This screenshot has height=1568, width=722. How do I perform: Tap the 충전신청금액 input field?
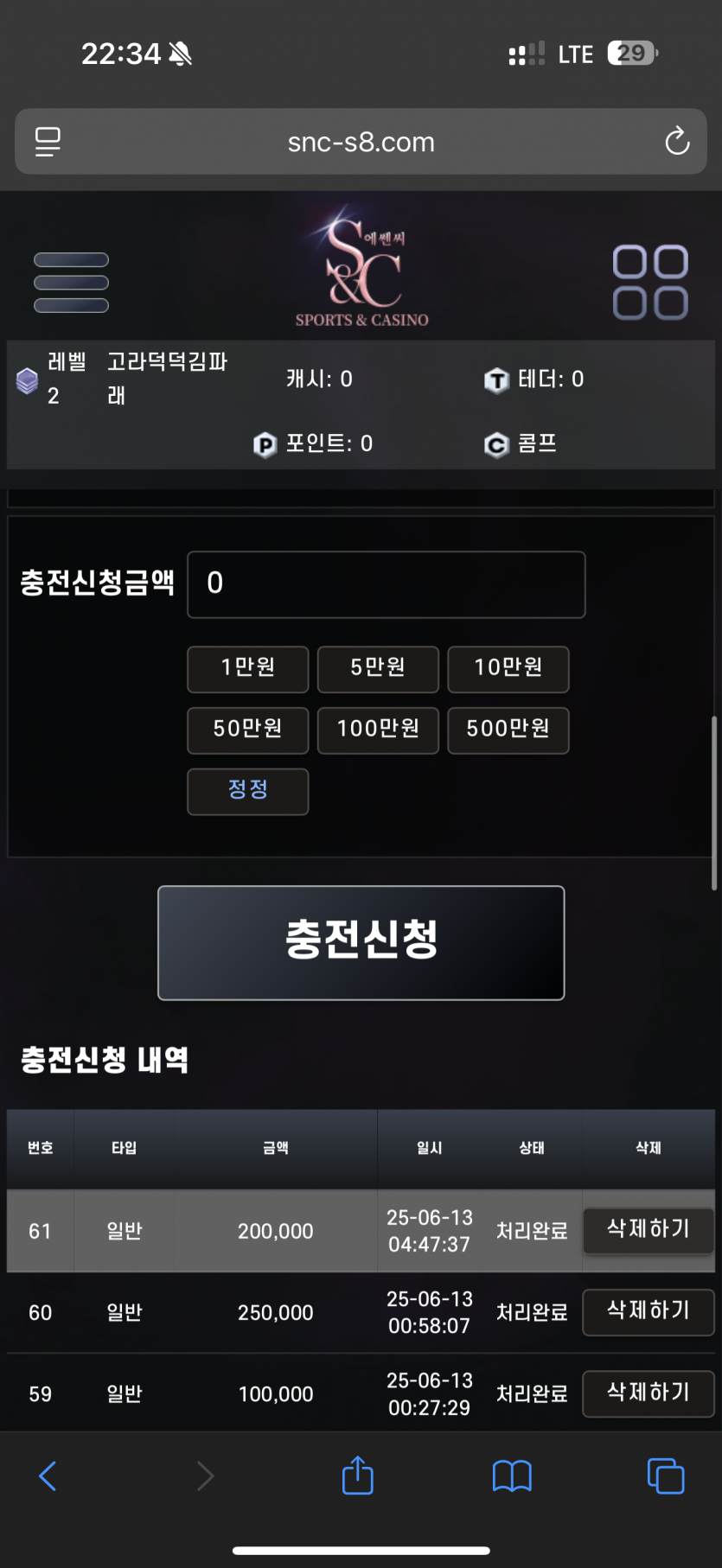coord(386,584)
